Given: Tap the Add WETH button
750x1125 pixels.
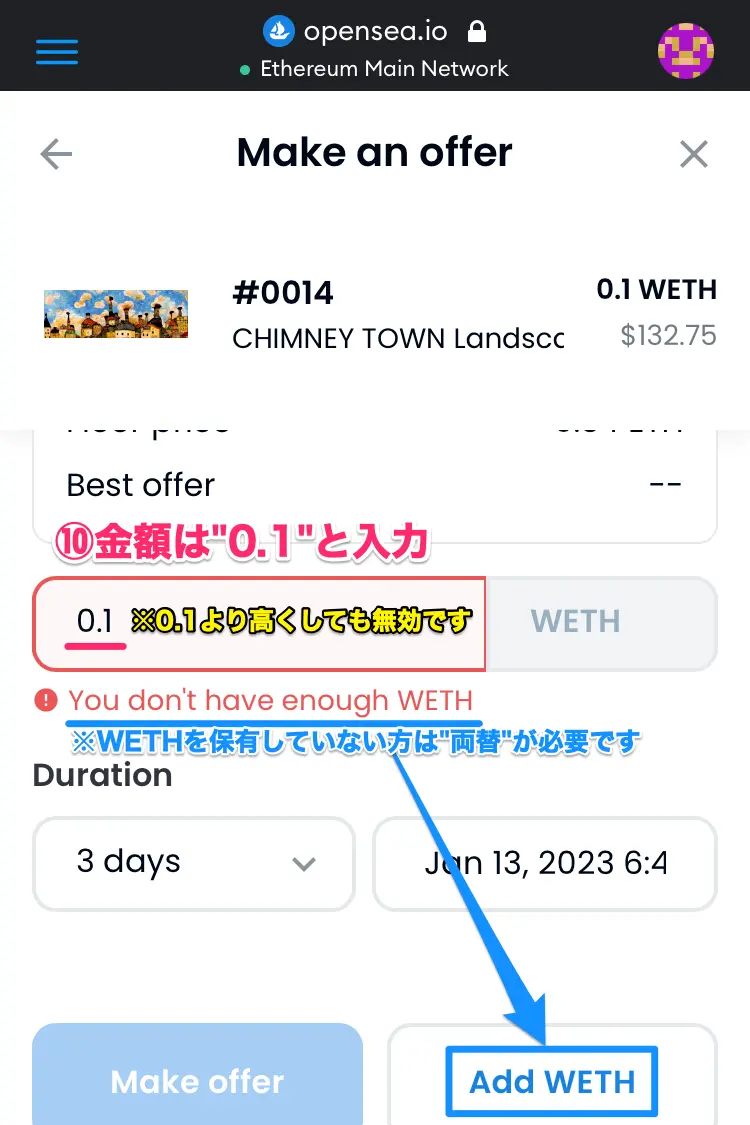Looking at the screenshot, I should (x=552, y=1080).
